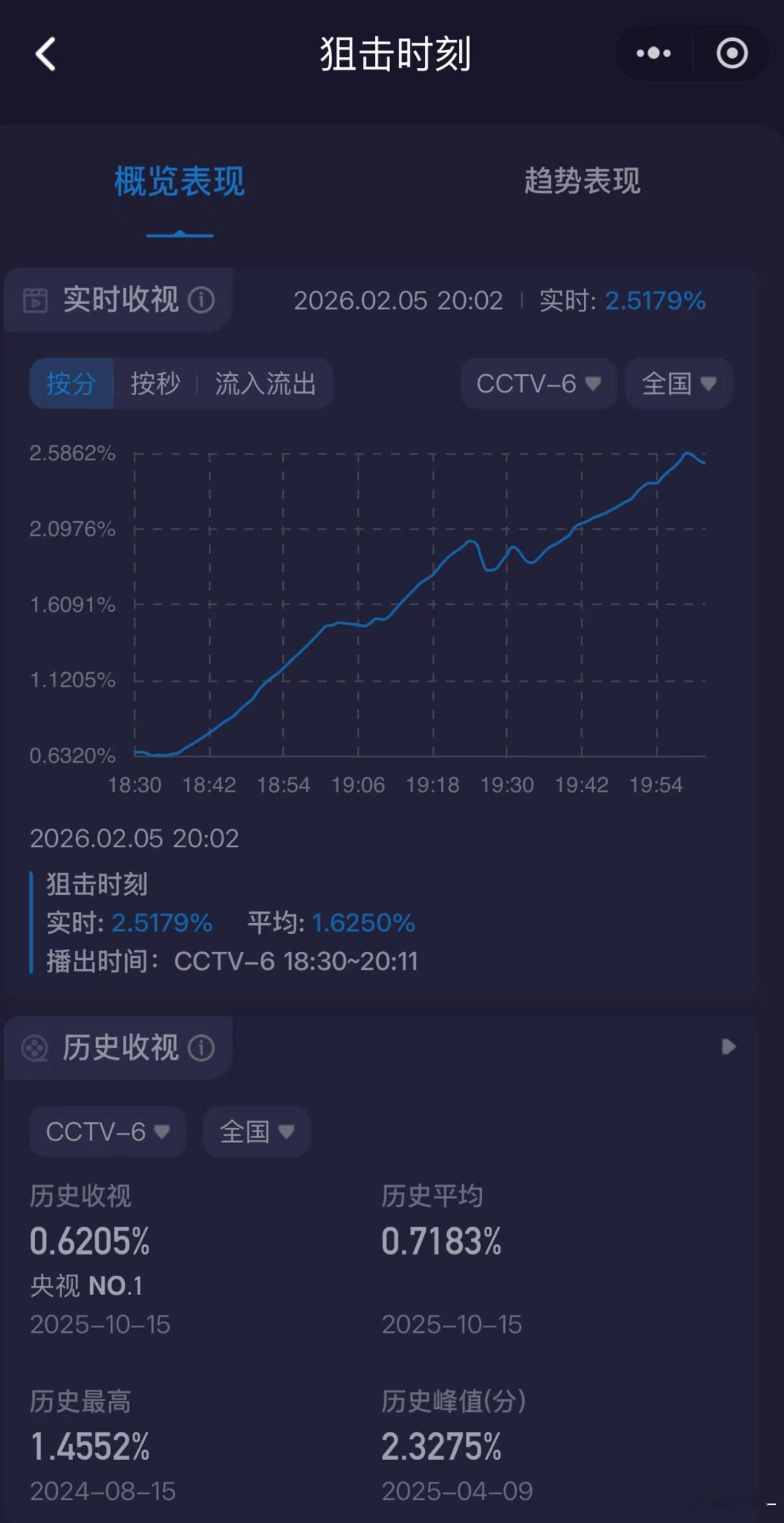784x1523 pixels.
Task: Open the info tooltip beside 历史收视
Action: 201,1048
